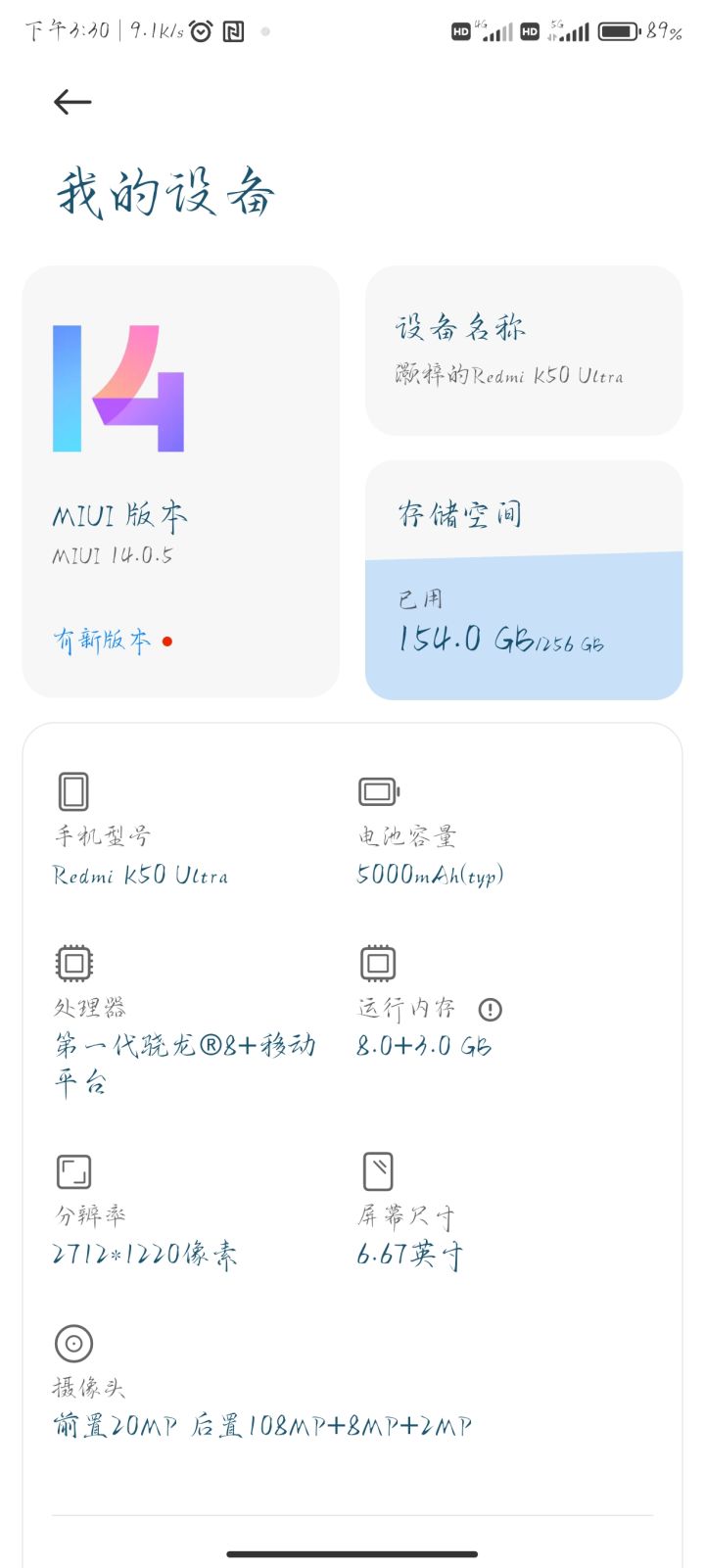Tap the camera icon above 摄像头

click(73, 1343)
